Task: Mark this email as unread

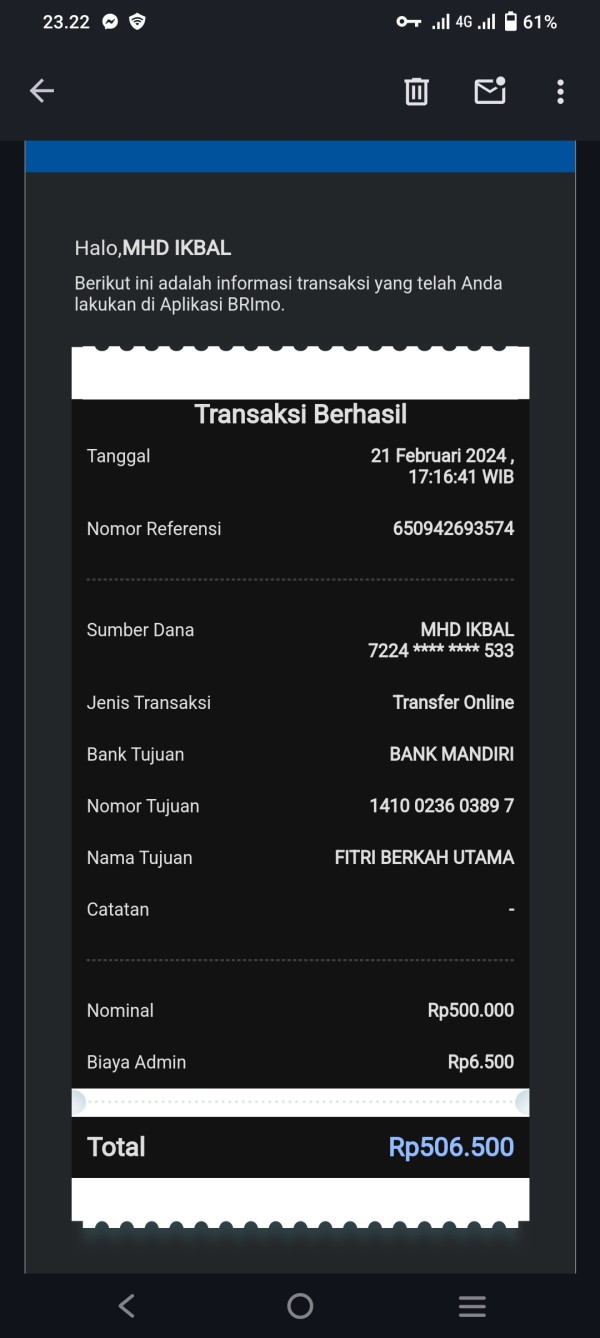Action: tap(490, 90)
